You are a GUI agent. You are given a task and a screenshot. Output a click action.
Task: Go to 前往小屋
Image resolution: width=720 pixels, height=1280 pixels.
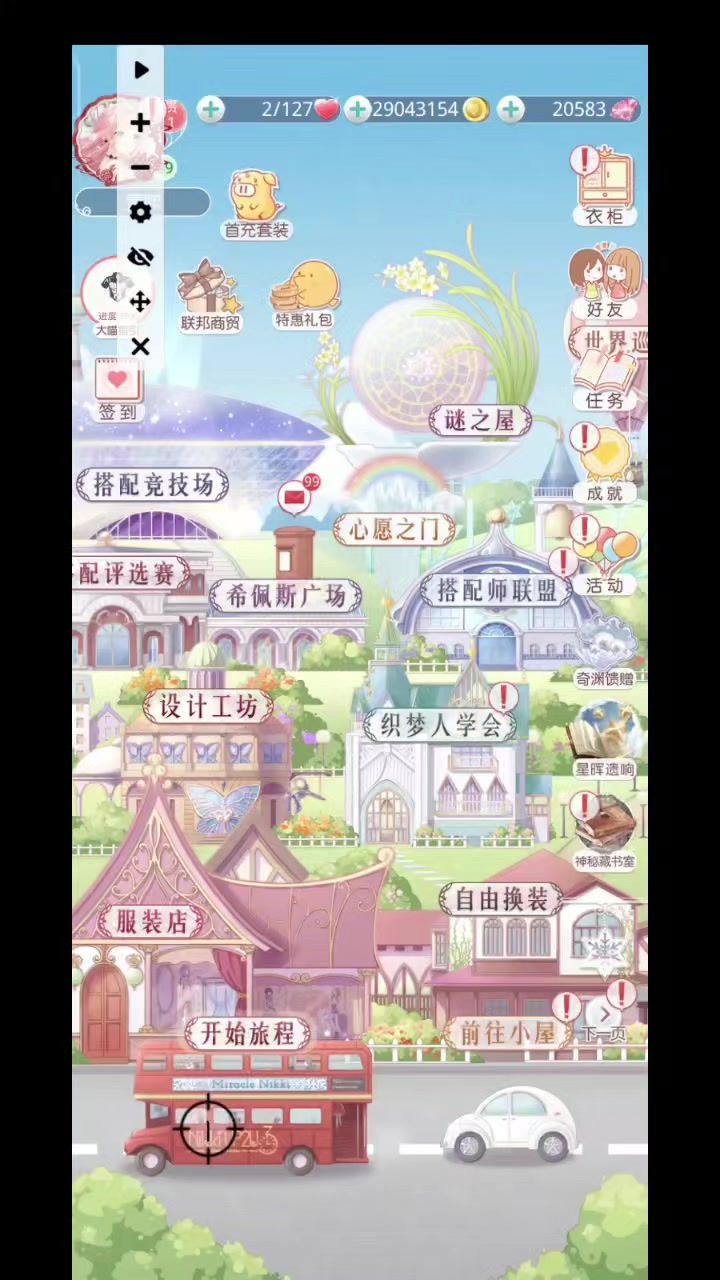(x=507, y=1033)
